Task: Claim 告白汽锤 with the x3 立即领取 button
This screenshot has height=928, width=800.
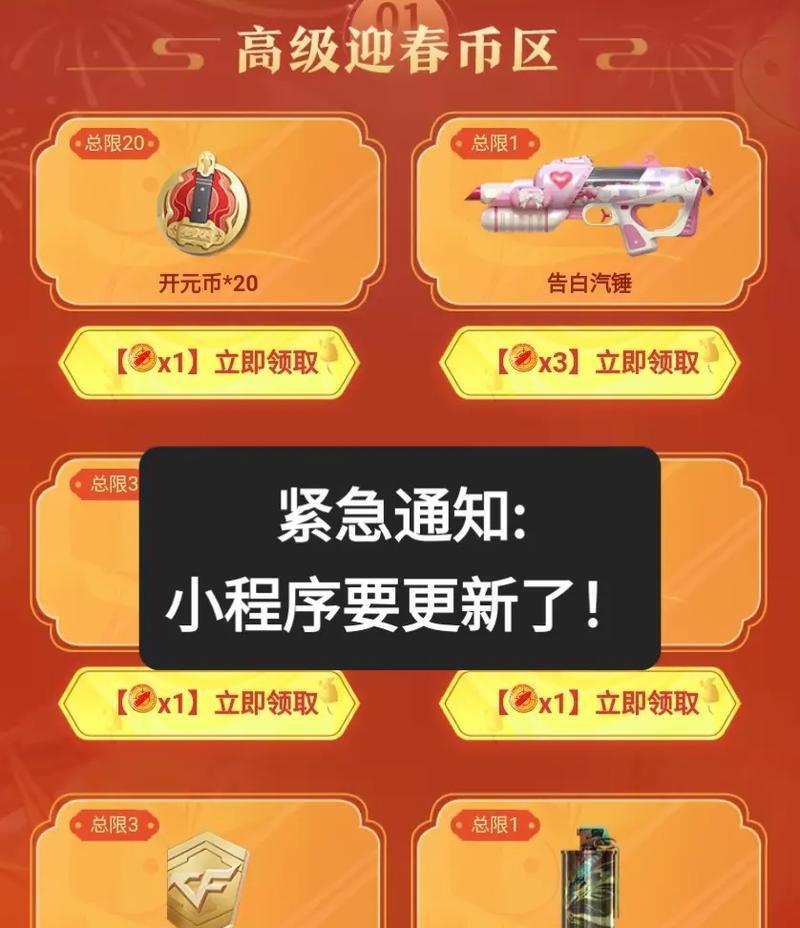Action: coord(590,362)
